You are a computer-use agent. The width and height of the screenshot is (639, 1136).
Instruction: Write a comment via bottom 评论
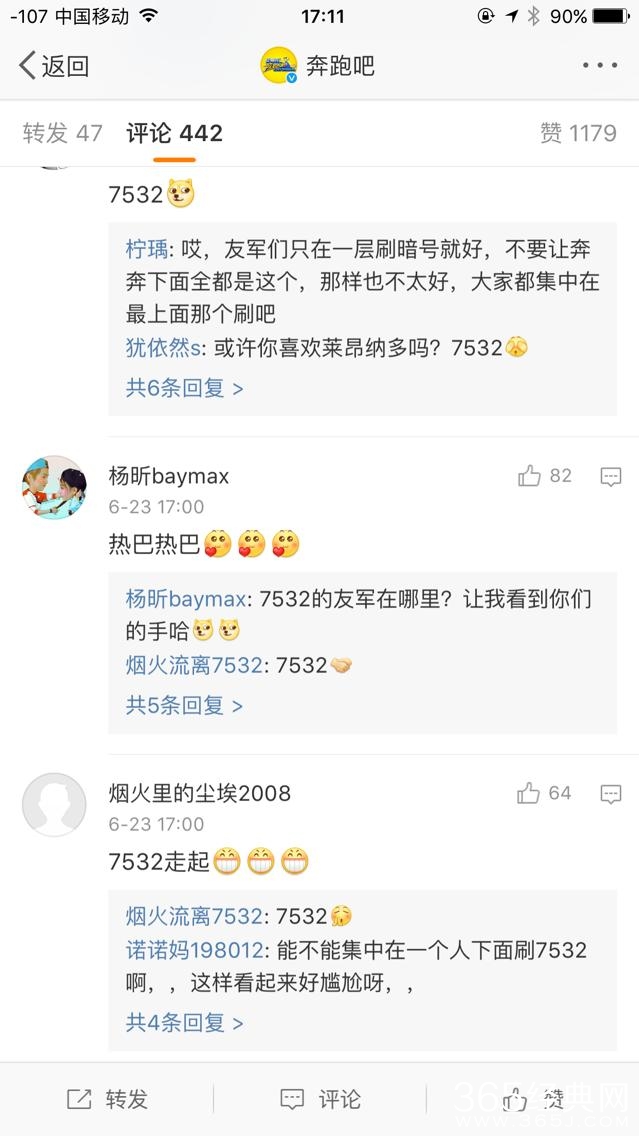point(320,1099)
